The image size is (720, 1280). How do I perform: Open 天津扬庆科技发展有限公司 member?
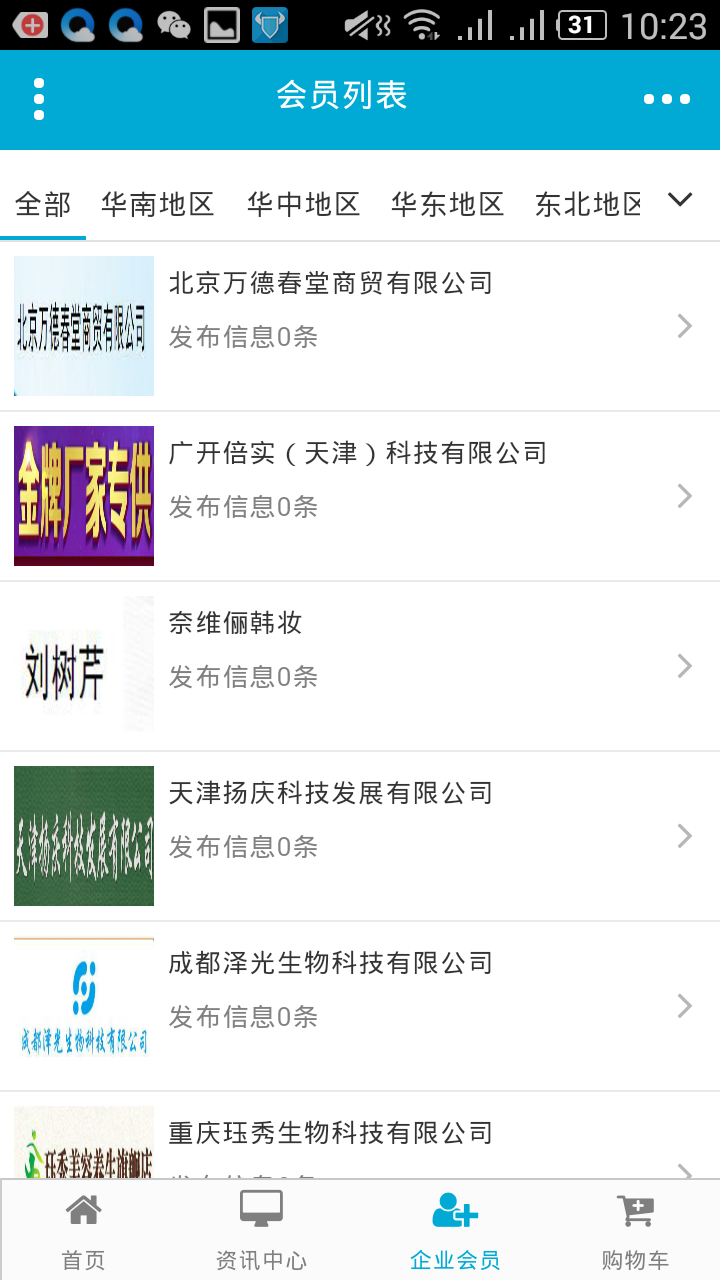coord(360,836)
